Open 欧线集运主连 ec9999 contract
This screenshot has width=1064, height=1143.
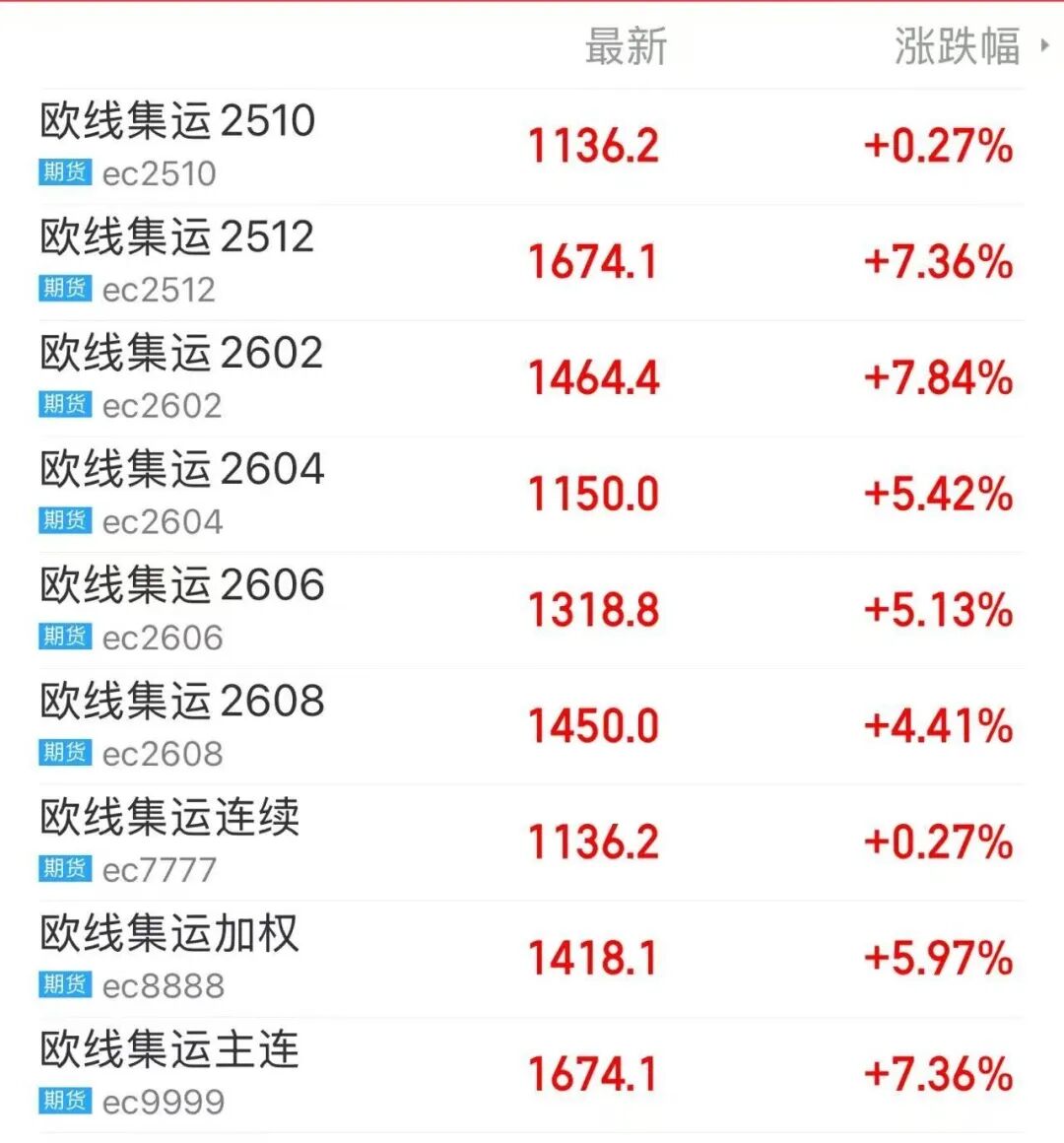tap(169, 1075)
